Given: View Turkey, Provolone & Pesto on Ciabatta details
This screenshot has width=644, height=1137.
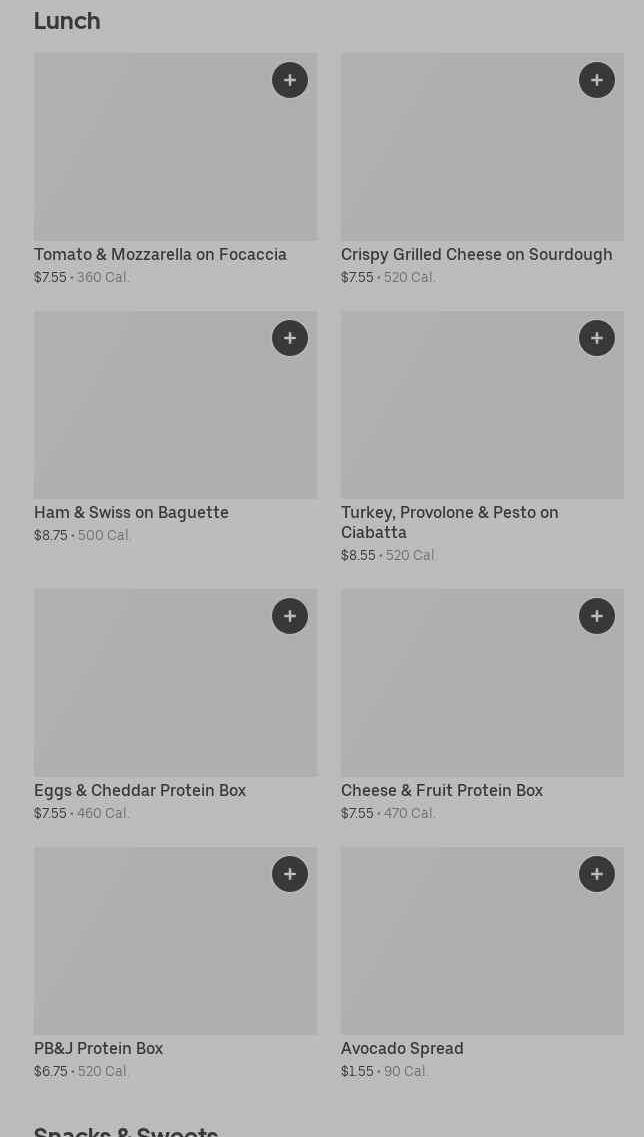Looking at the screenshot, I should (x=449, y=522).
